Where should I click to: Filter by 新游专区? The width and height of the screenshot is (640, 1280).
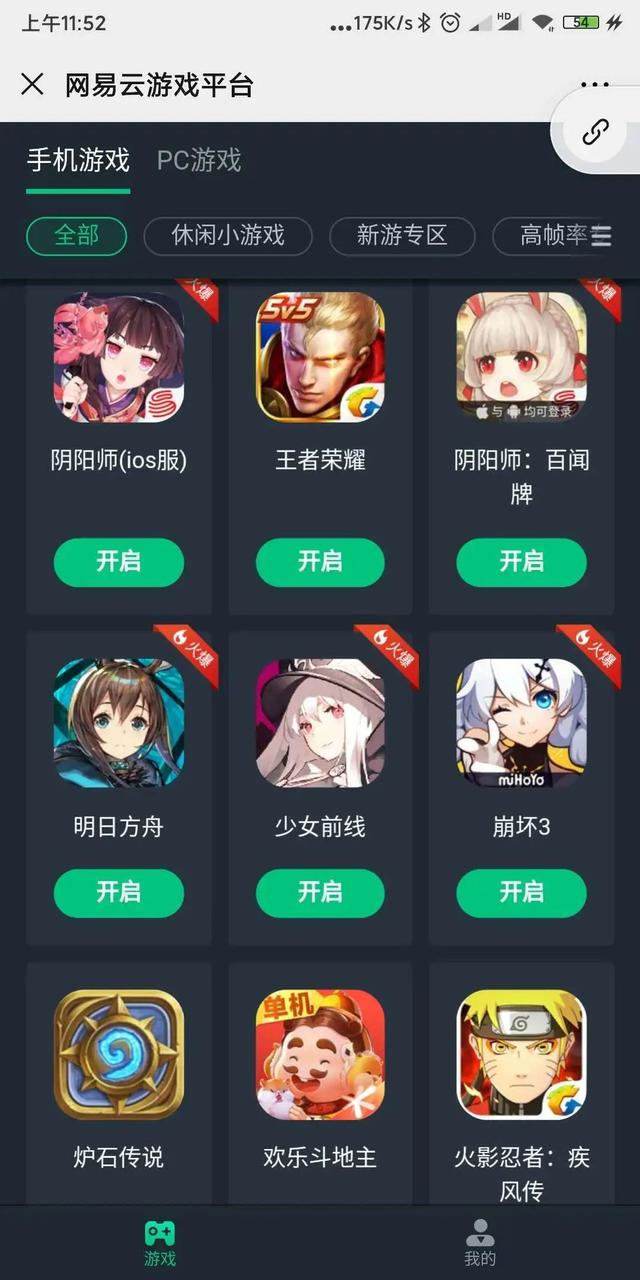[402, 236]
